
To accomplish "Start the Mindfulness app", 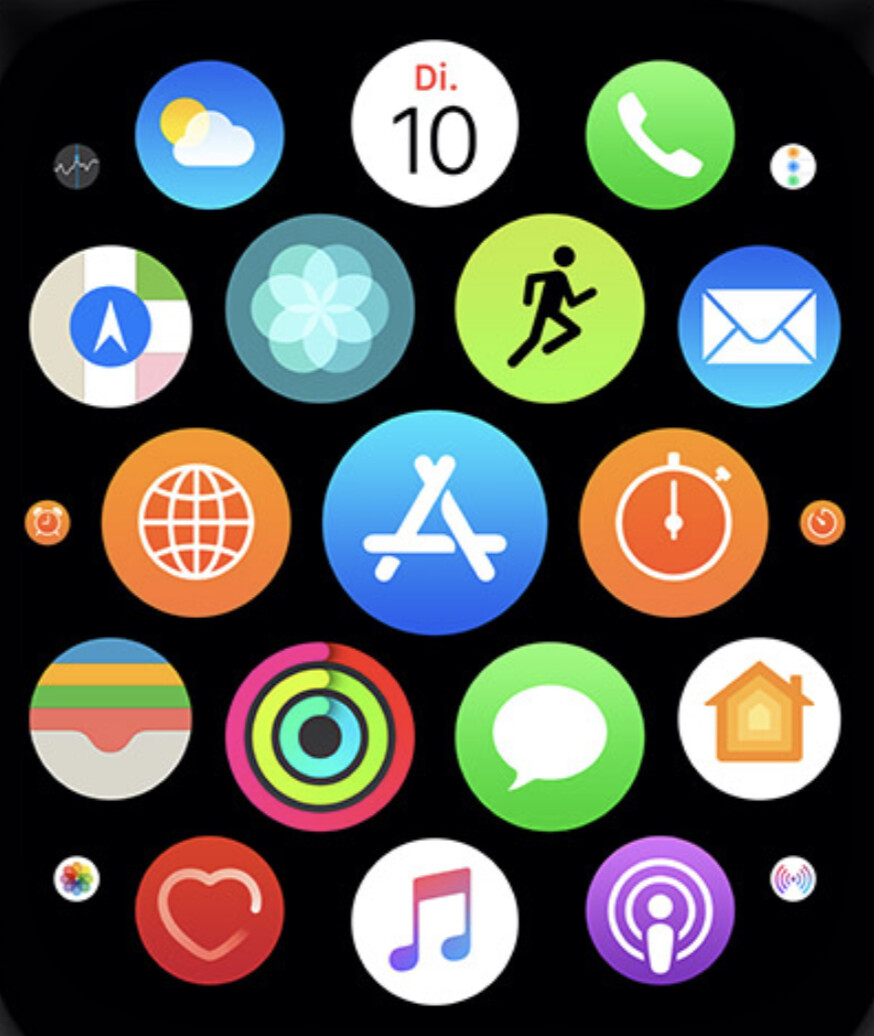I will coord(322,309).
